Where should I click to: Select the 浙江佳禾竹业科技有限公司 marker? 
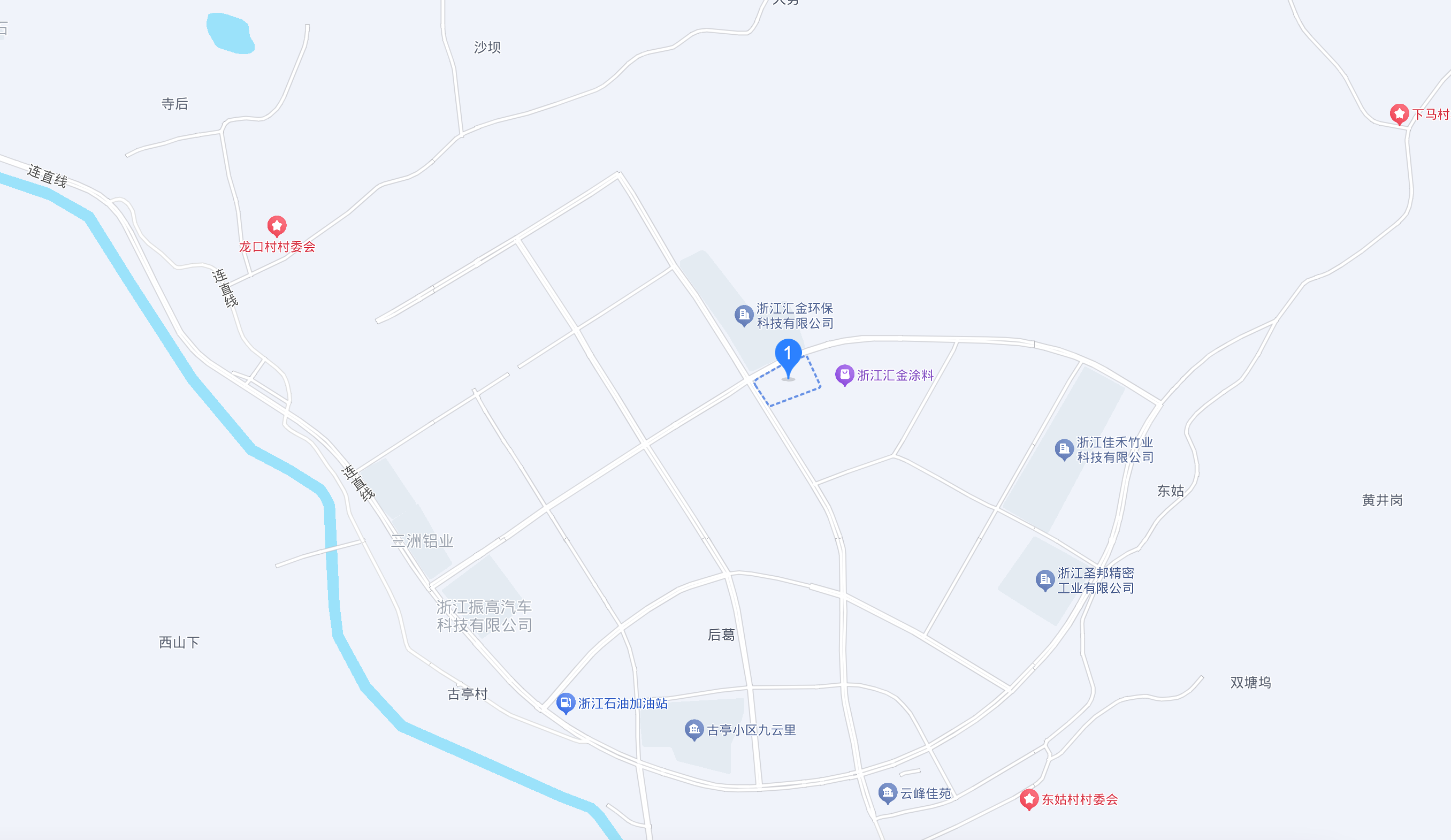point(1064,449)
